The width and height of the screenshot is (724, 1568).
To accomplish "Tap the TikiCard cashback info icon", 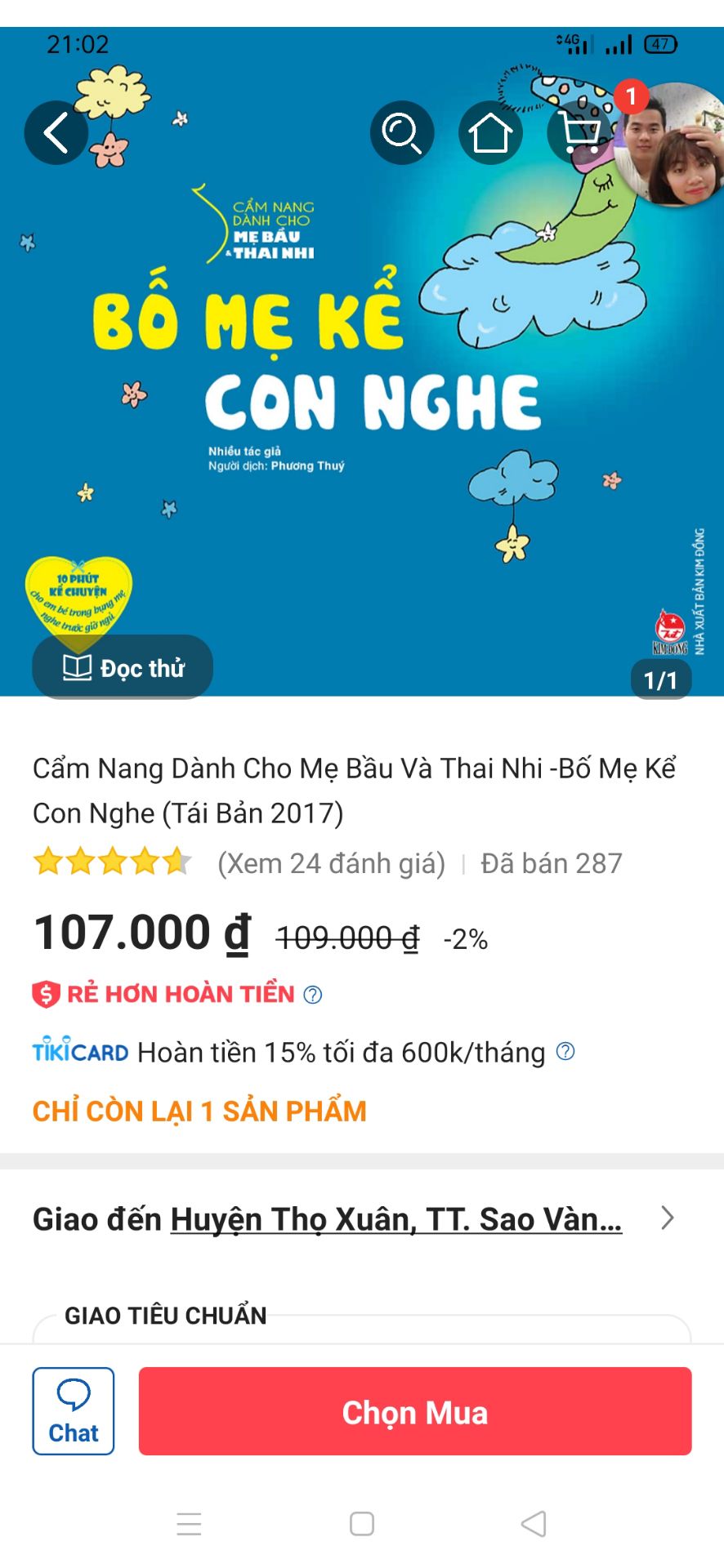I will click(565, 1053).
